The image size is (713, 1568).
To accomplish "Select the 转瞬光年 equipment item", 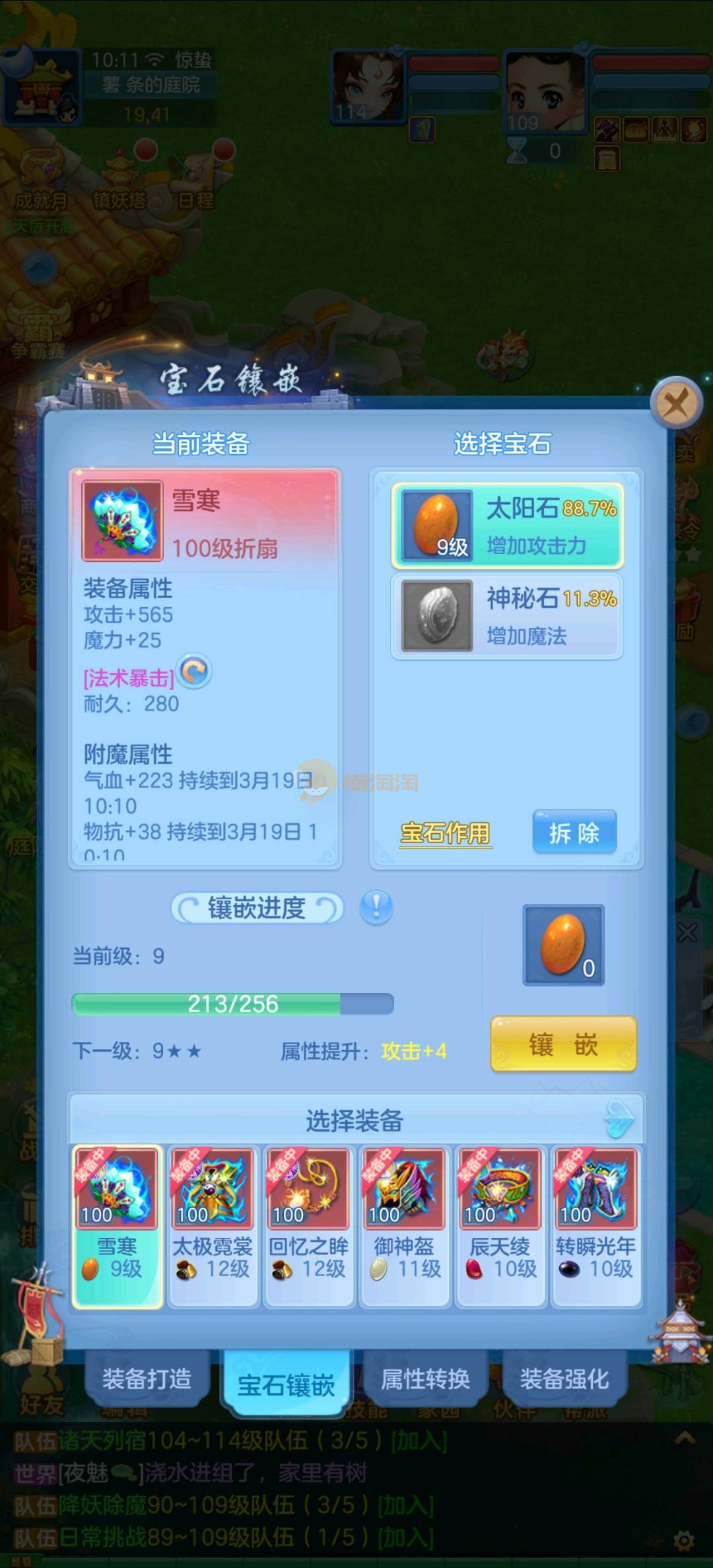I will click(x=595, y=1226).
